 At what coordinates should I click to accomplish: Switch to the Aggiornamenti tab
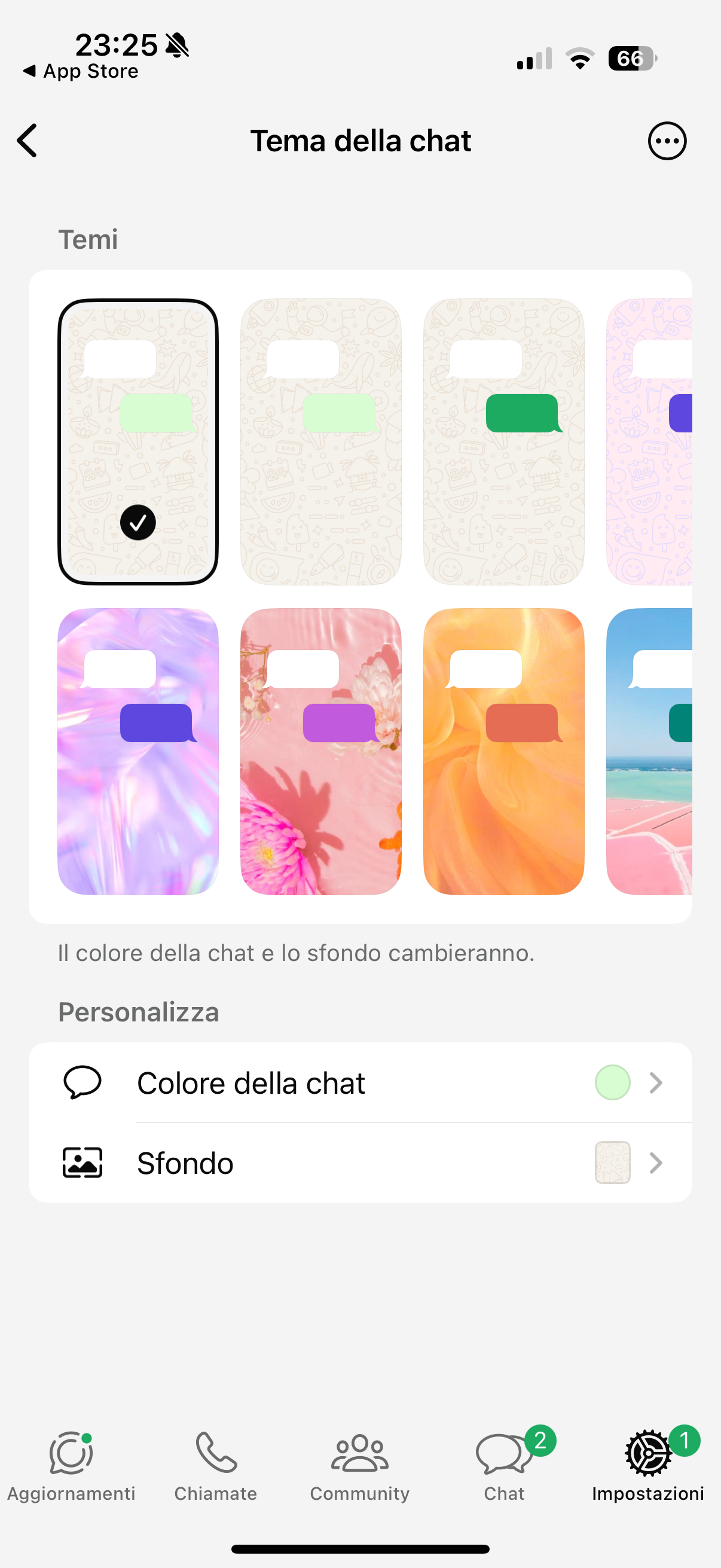(x=71, y=1466)
